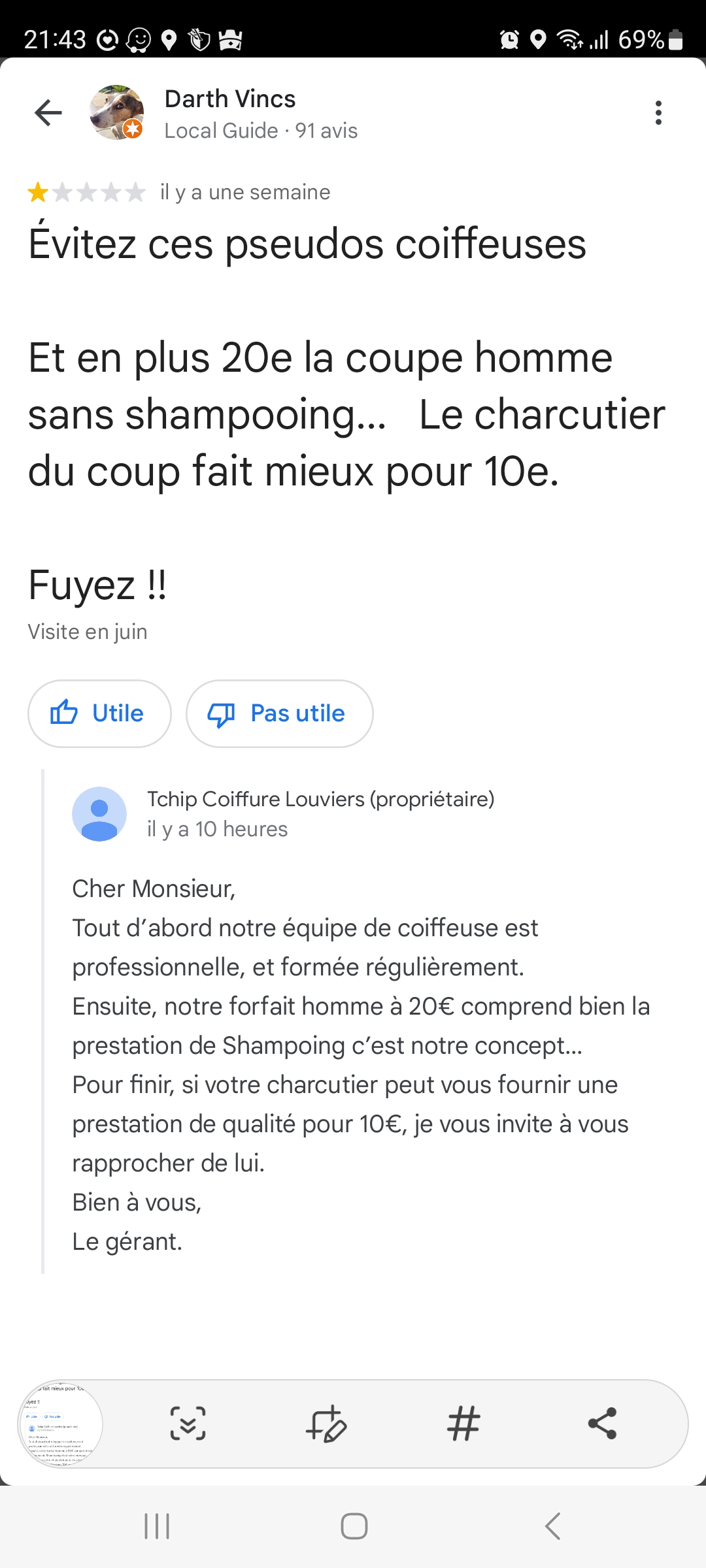
Task: Share the captured screenshot
Action: point(602,1424)
